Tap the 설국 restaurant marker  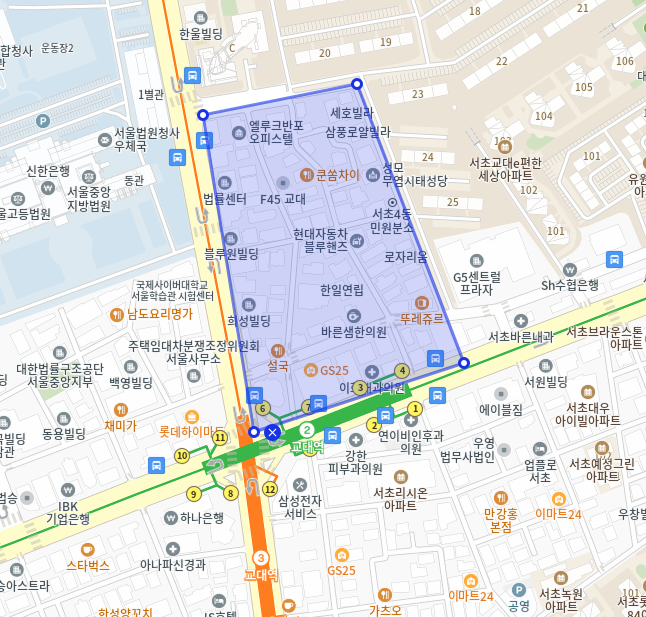(277, 351)
